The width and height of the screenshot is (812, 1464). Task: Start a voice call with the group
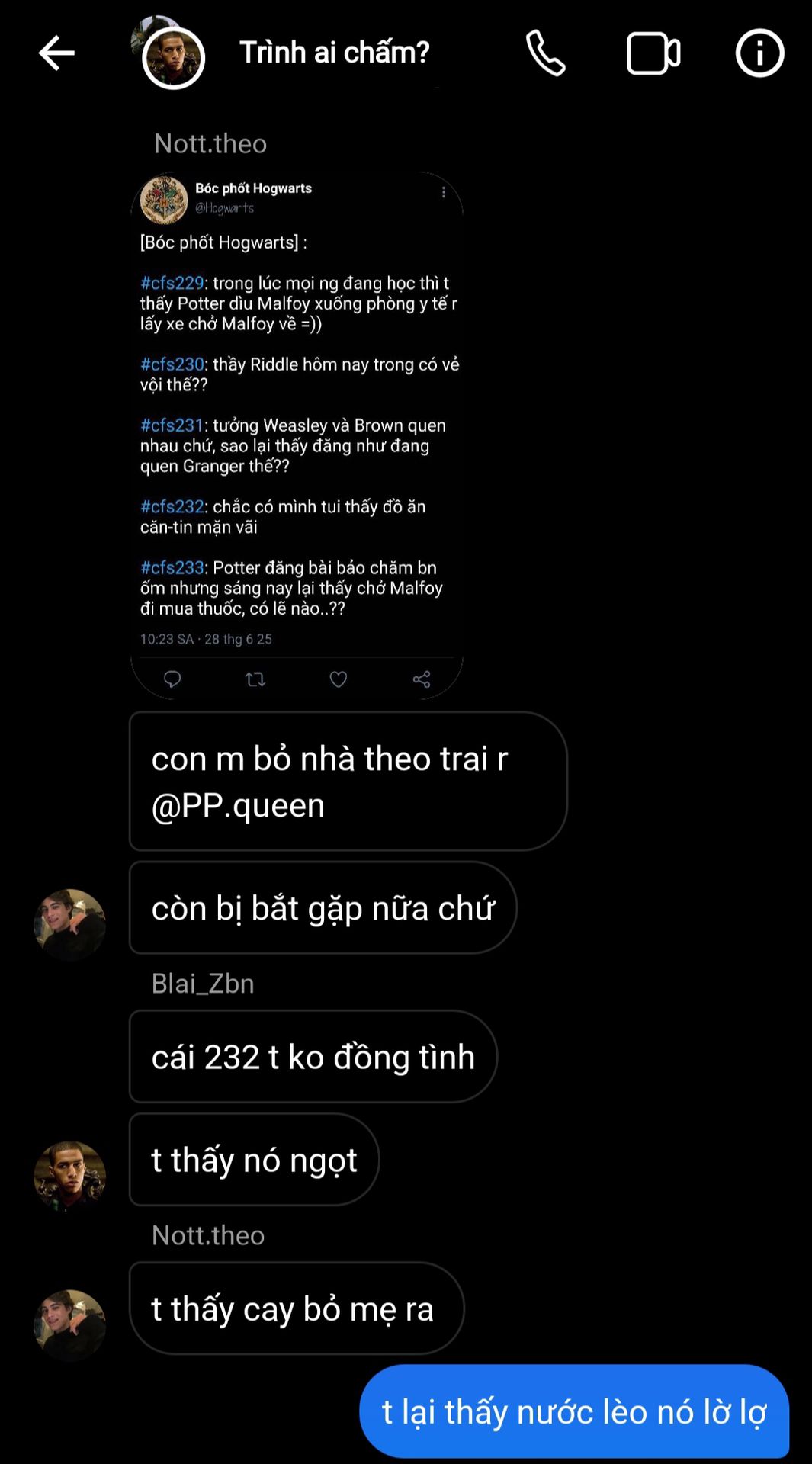click(x=546, y=53)
